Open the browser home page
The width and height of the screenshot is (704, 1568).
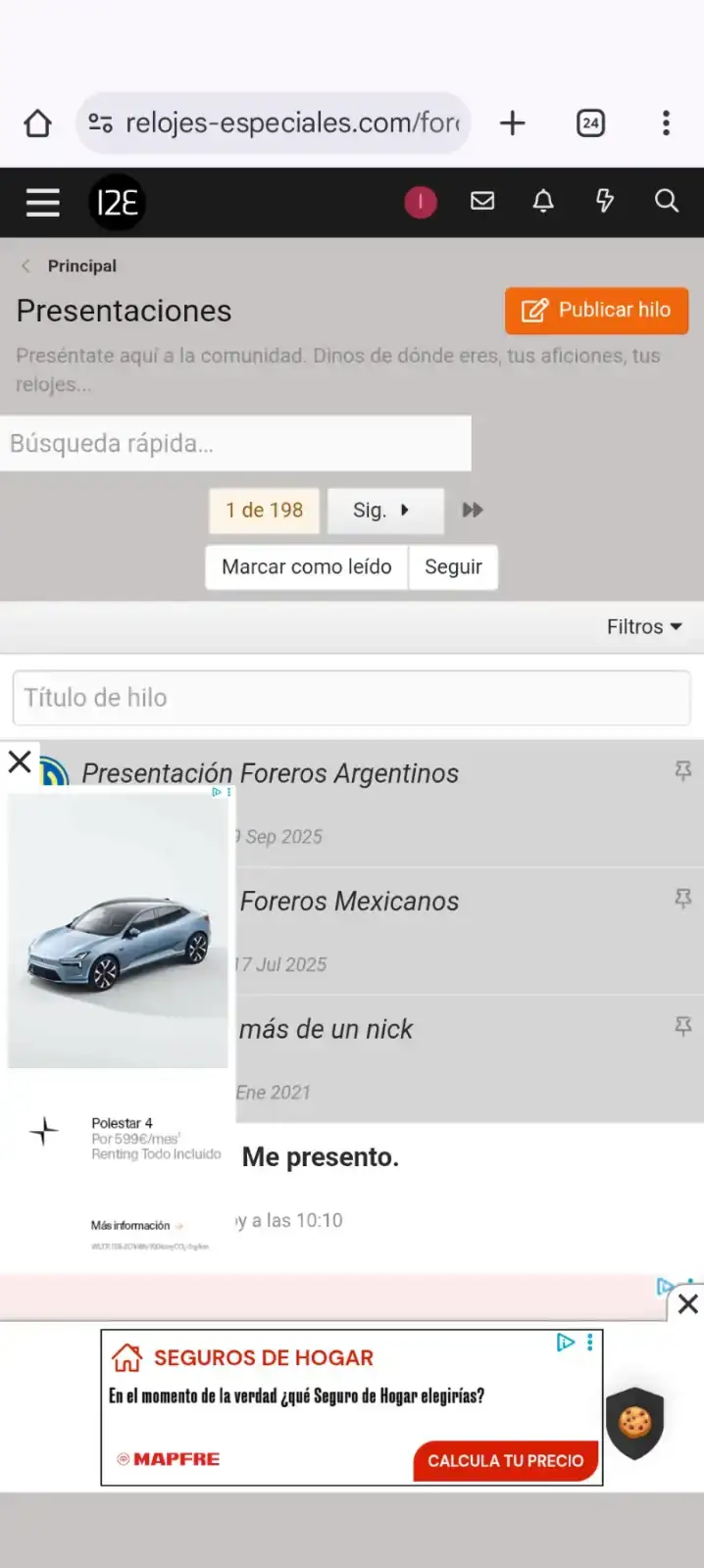(x=37, y=123)
